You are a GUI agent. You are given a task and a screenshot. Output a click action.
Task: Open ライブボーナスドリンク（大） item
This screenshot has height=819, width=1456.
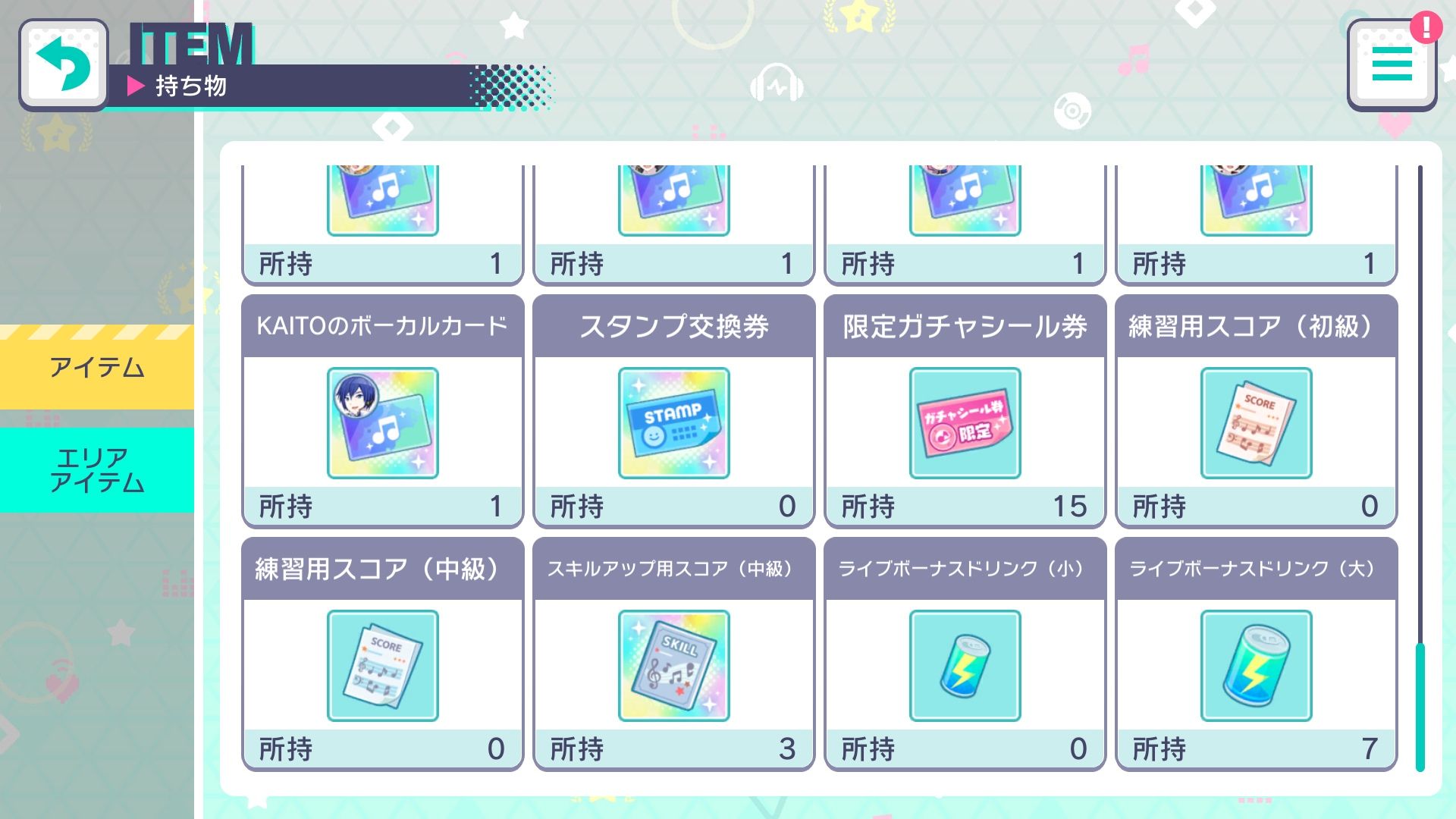pos(1256,666)
